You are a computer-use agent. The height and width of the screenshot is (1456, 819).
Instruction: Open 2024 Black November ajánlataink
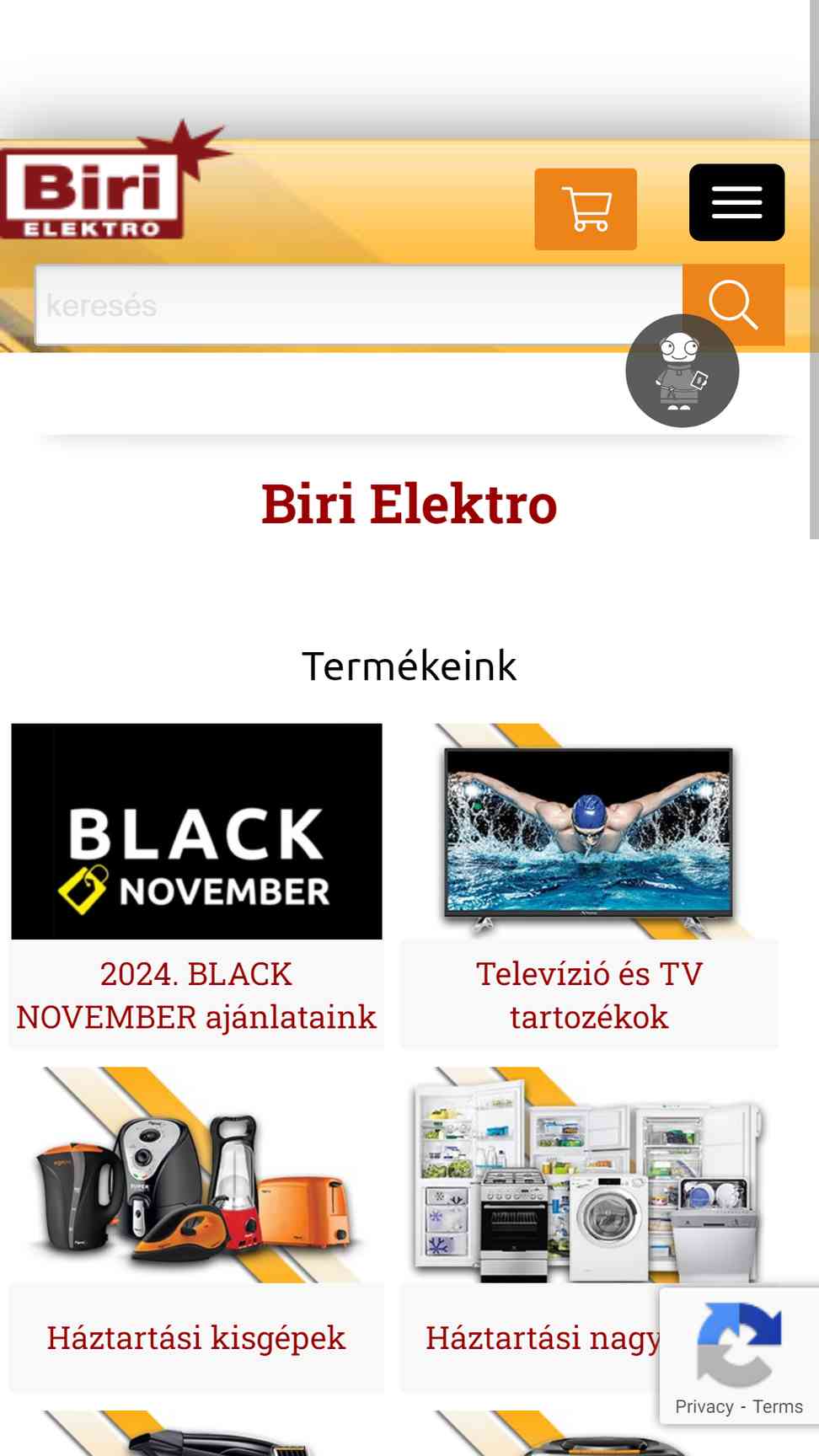click(x=196, y=885)
